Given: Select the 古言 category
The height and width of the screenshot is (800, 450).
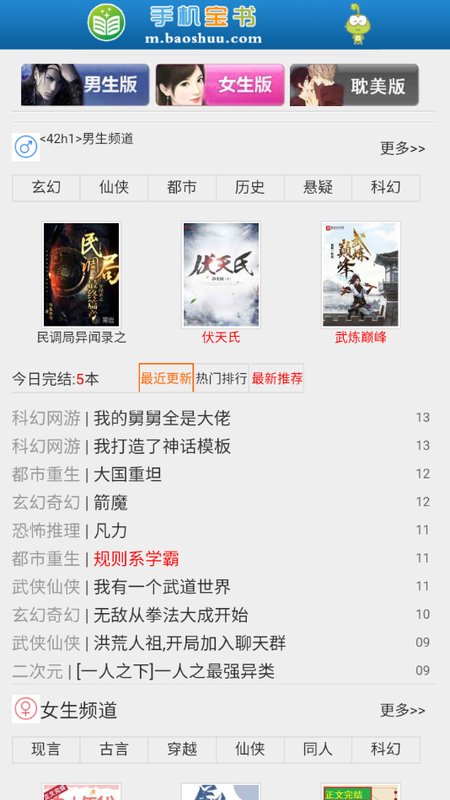Looking at the screenshot, I should (x=114, y=749).
